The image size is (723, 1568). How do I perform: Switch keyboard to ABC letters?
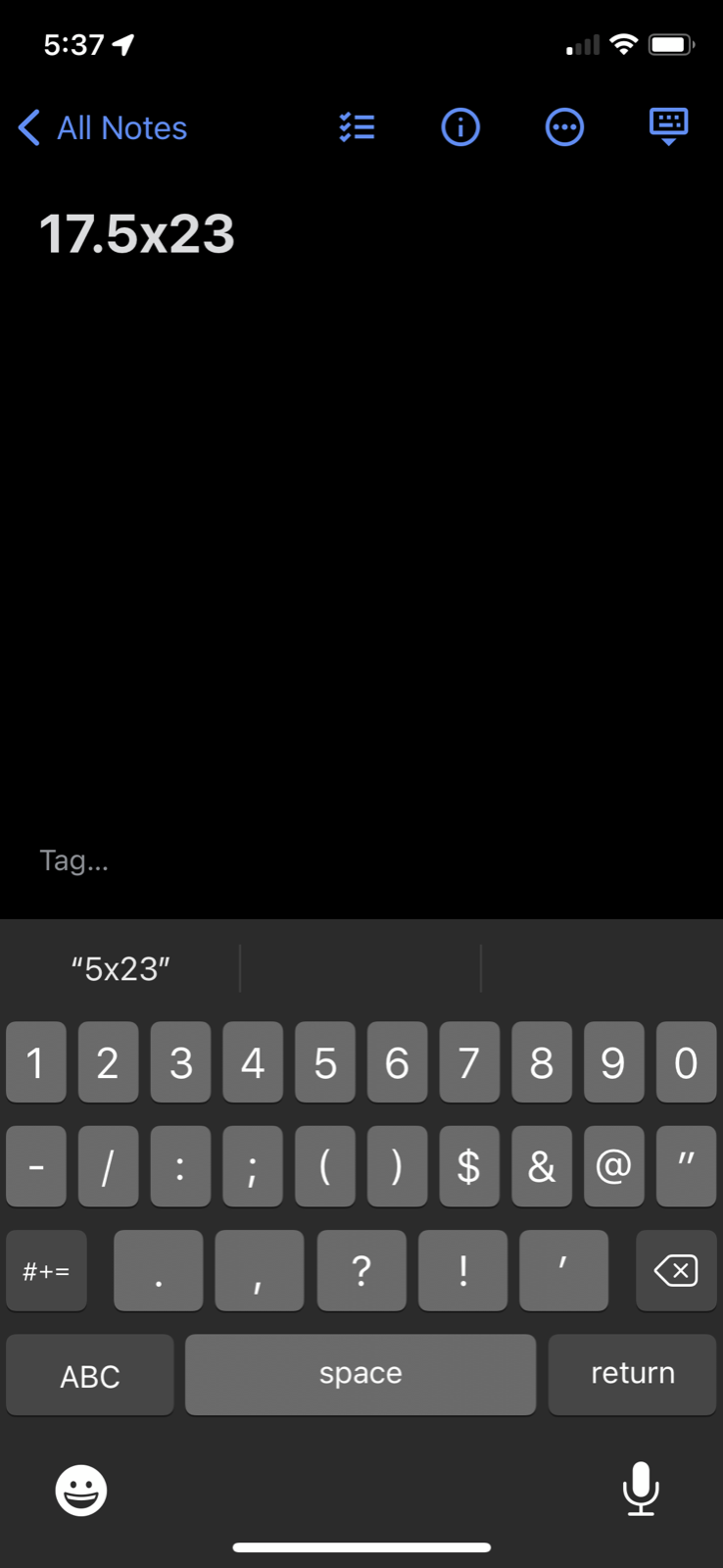tap(90, 1375)
